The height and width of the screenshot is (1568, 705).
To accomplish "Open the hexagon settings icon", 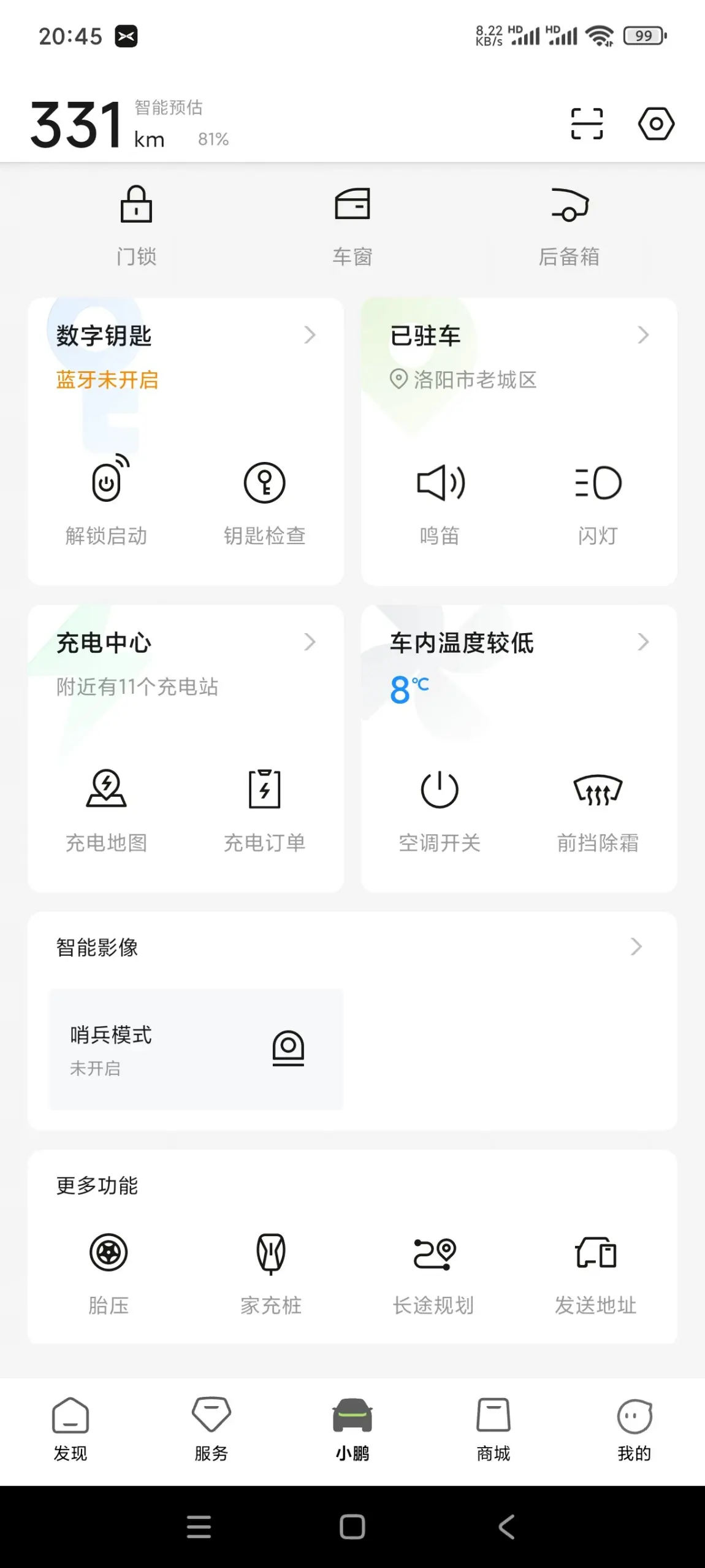I will coord(656,124).
